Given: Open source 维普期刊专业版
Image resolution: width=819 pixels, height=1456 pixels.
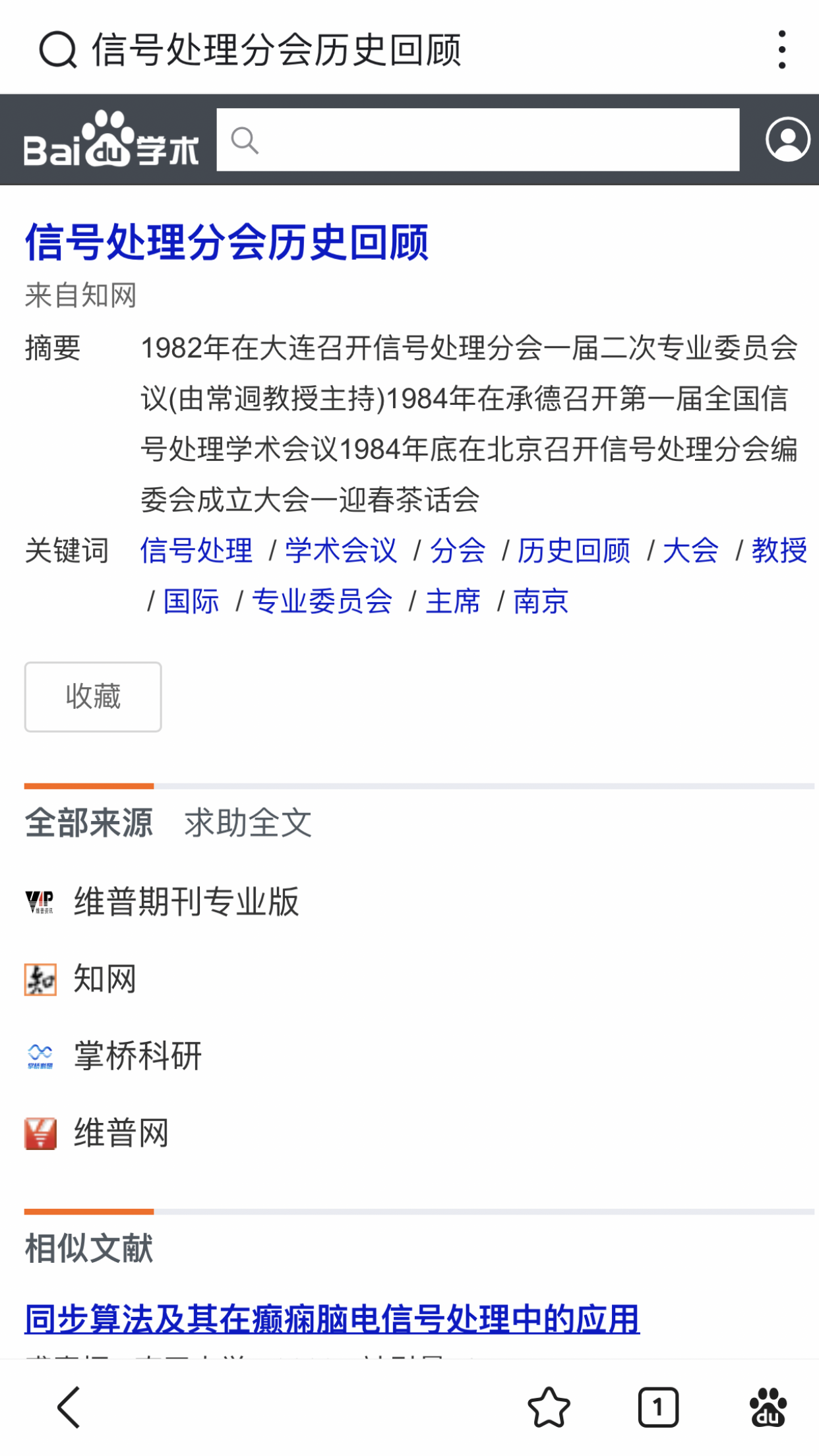Looking at the screenshot, I should coord(186,901).
